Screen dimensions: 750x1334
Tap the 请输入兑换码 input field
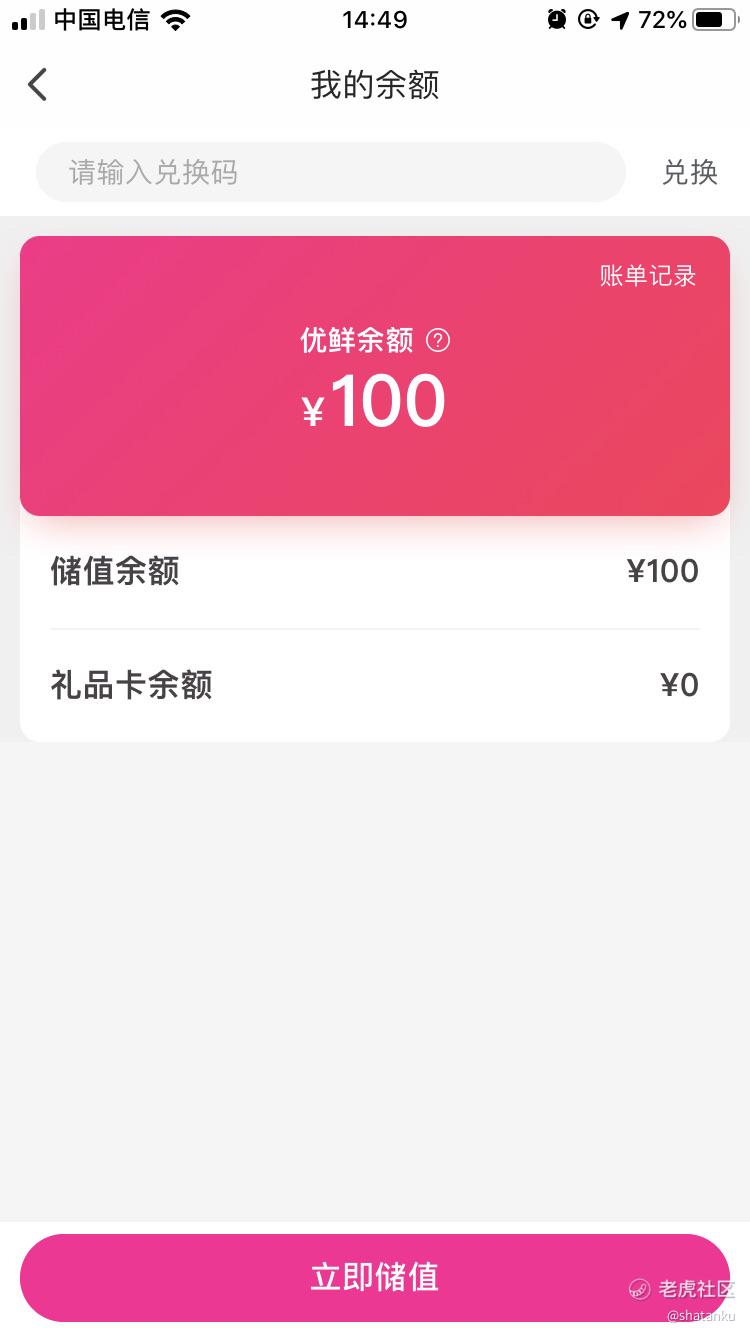pyautogui.click(x=330, y=172)
